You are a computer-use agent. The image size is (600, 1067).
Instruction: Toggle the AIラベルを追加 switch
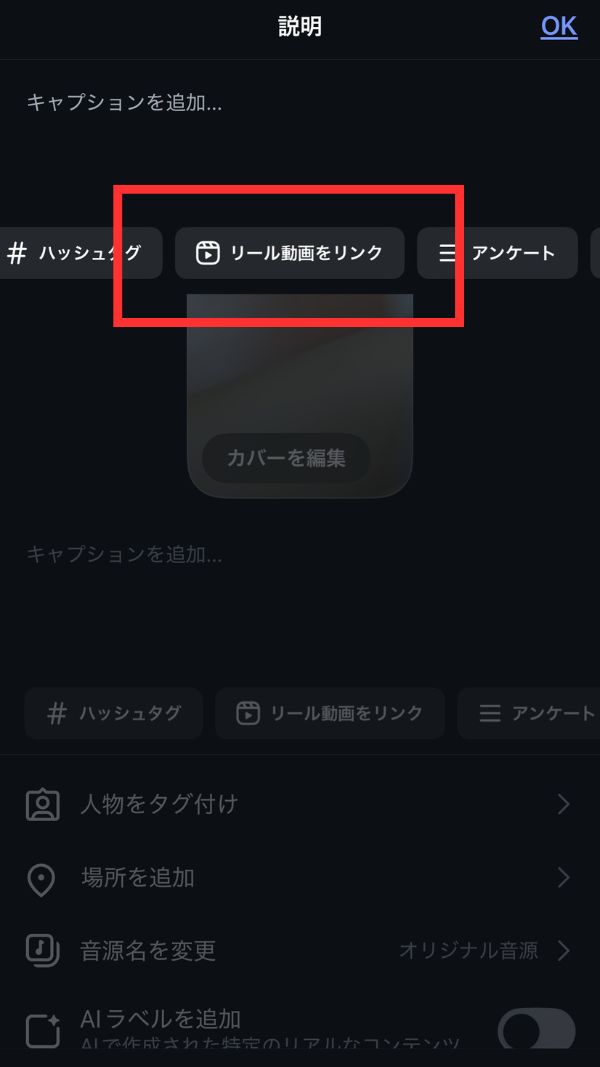535,1030
